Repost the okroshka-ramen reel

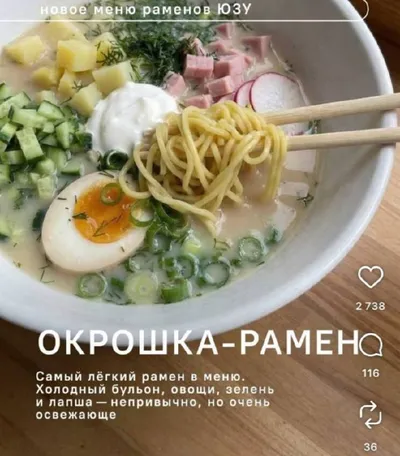coord(370,415)
